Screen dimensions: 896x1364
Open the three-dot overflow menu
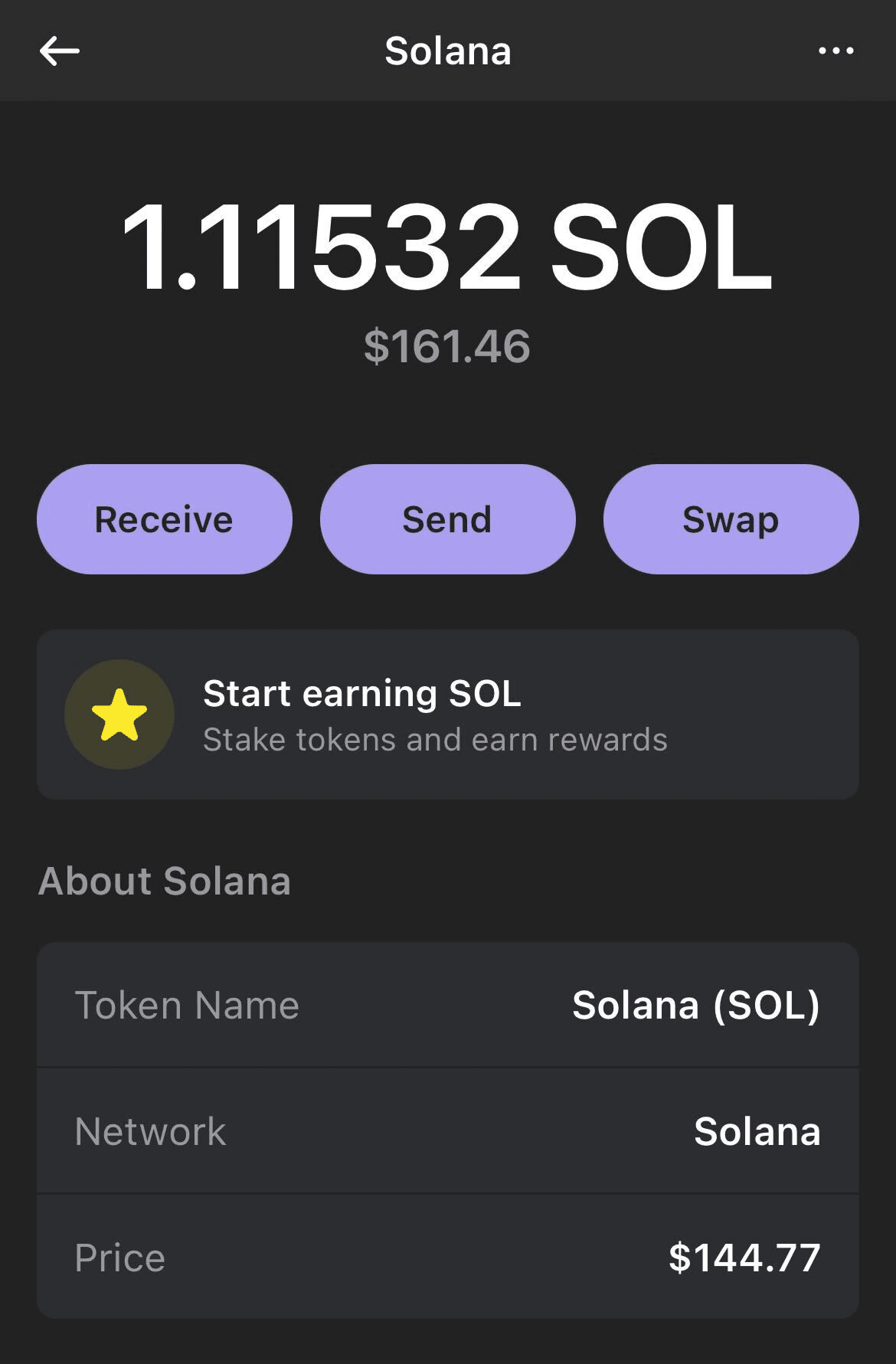point(836,51)
